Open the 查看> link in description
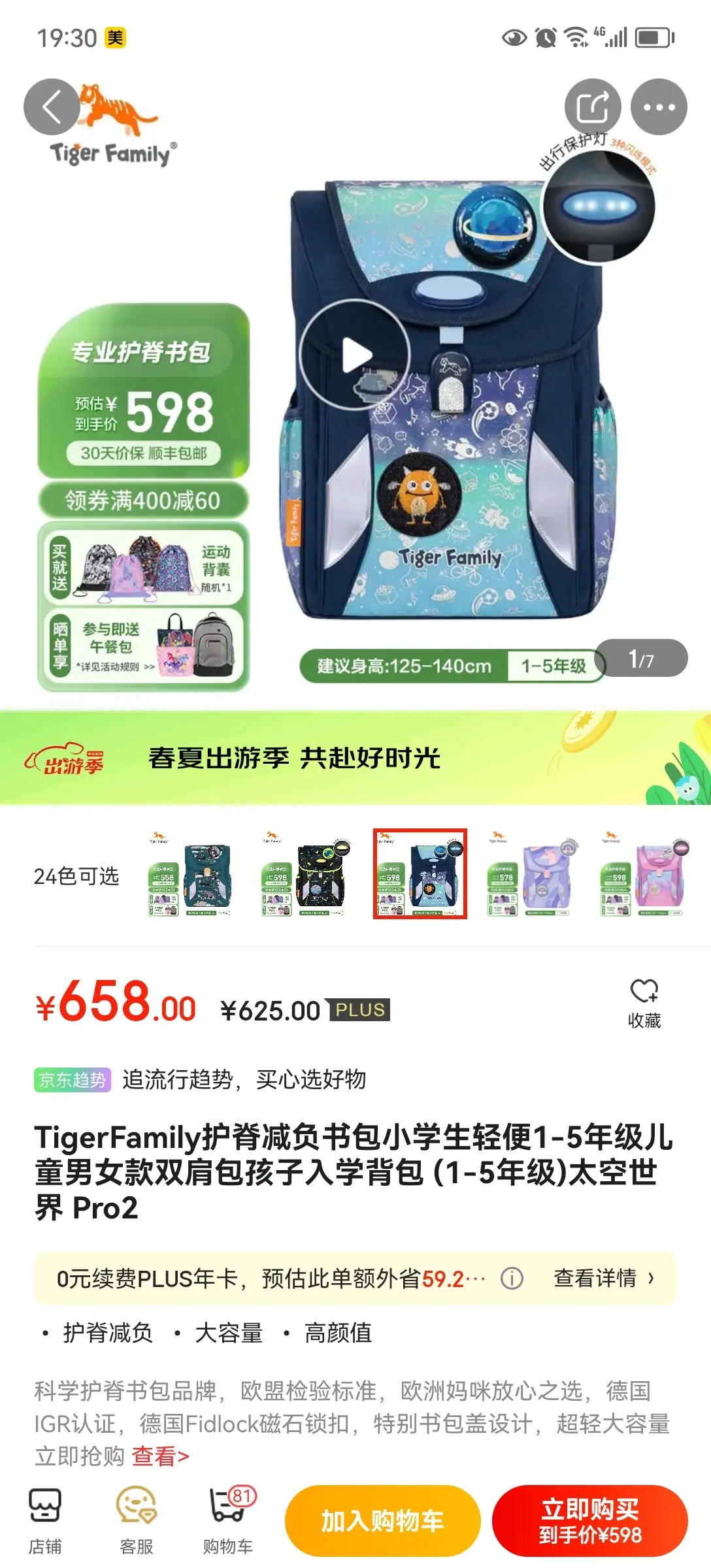711x1568 pixels. 160,1456
